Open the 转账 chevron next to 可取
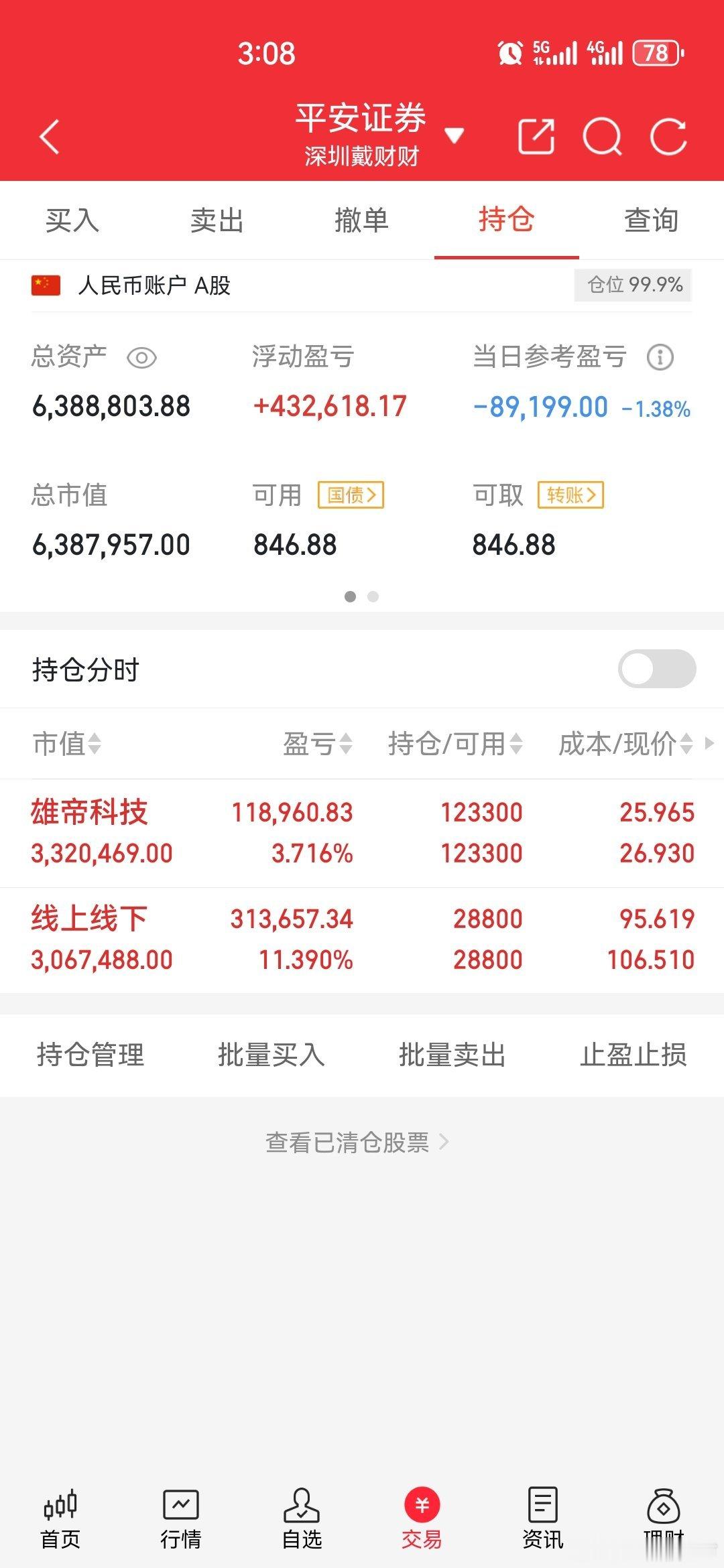Viewport: 724px width, 1568px height. point(570,495)
